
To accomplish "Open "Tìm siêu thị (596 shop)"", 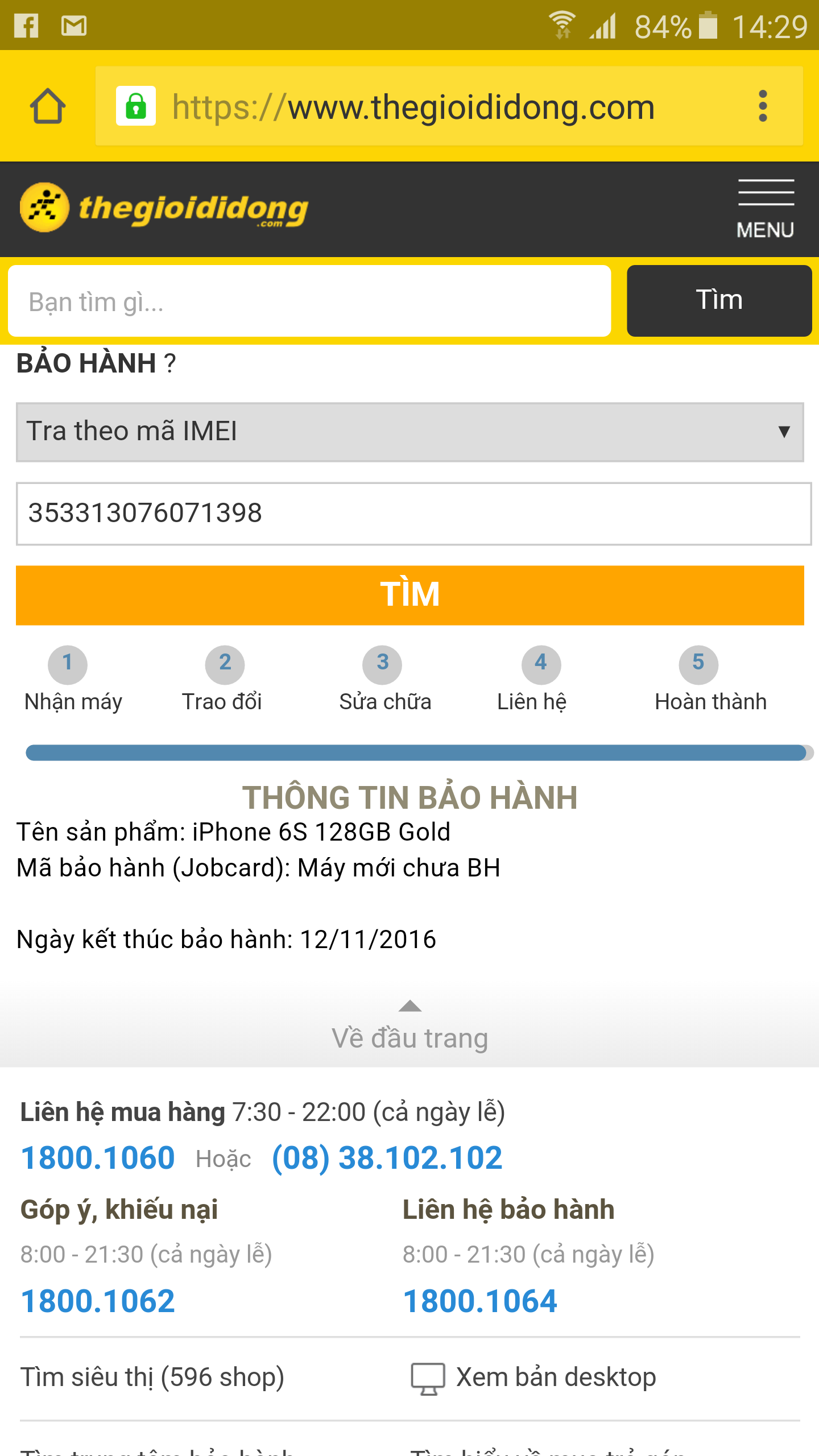I will [152, 1378].
